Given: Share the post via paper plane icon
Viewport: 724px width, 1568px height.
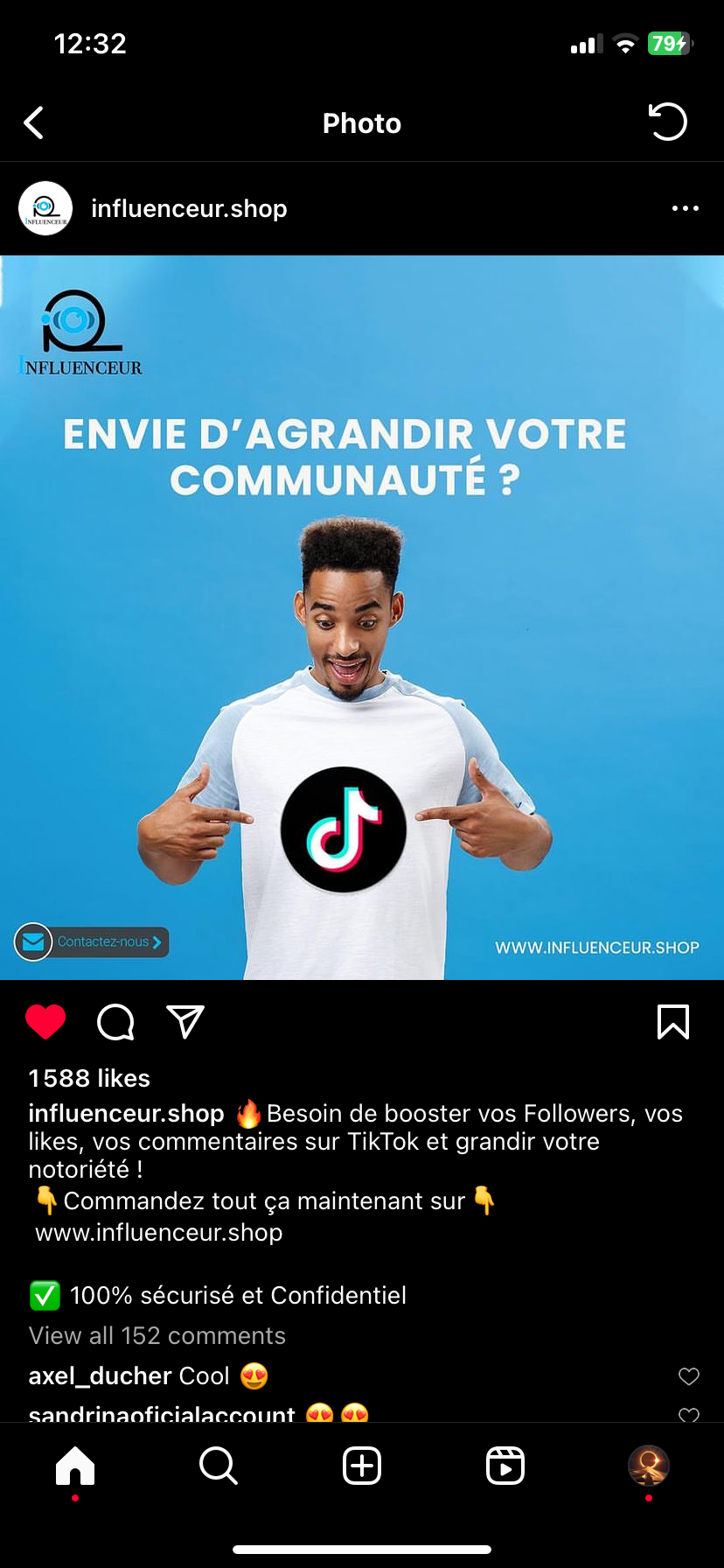Looking at the screenshot, I should point(185,1022).
